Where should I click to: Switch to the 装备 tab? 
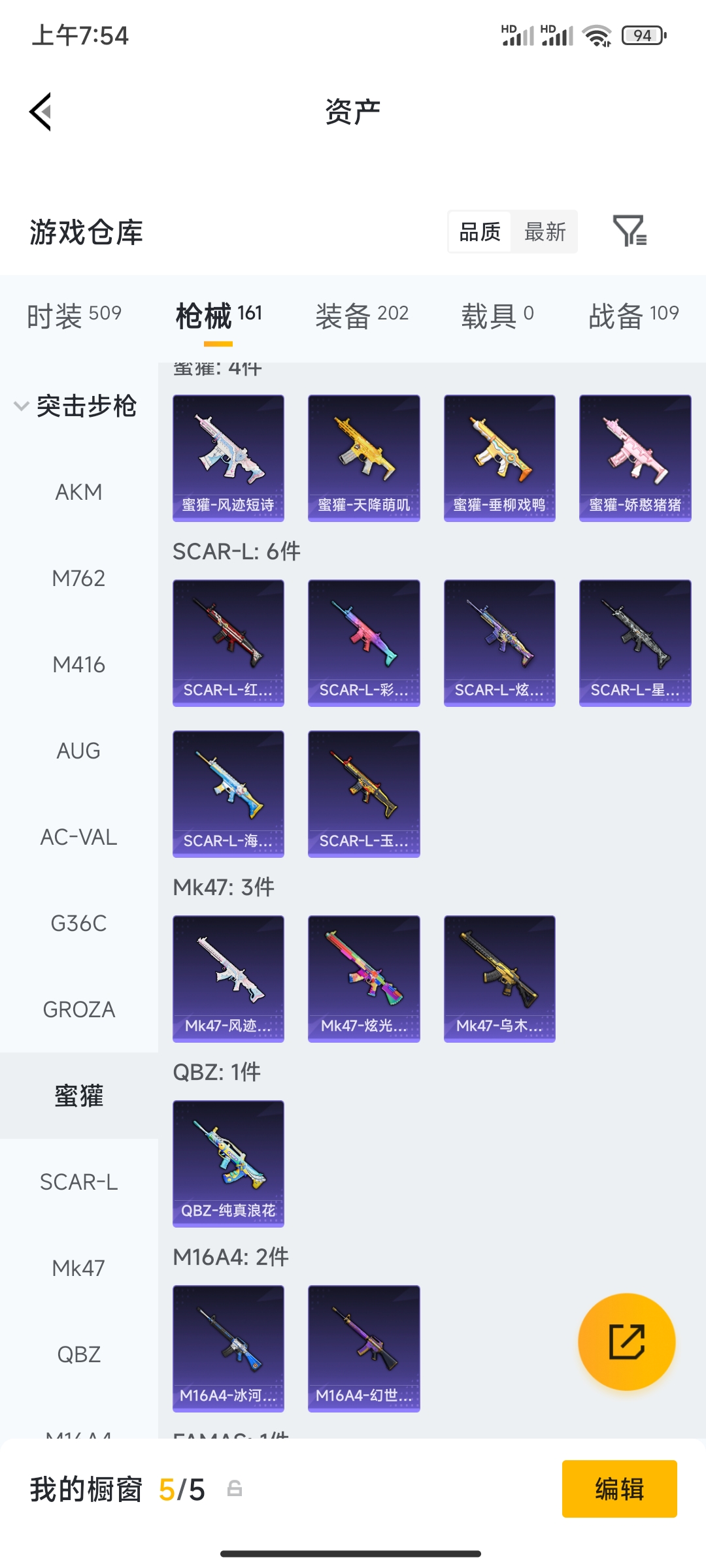click(361, 315)
